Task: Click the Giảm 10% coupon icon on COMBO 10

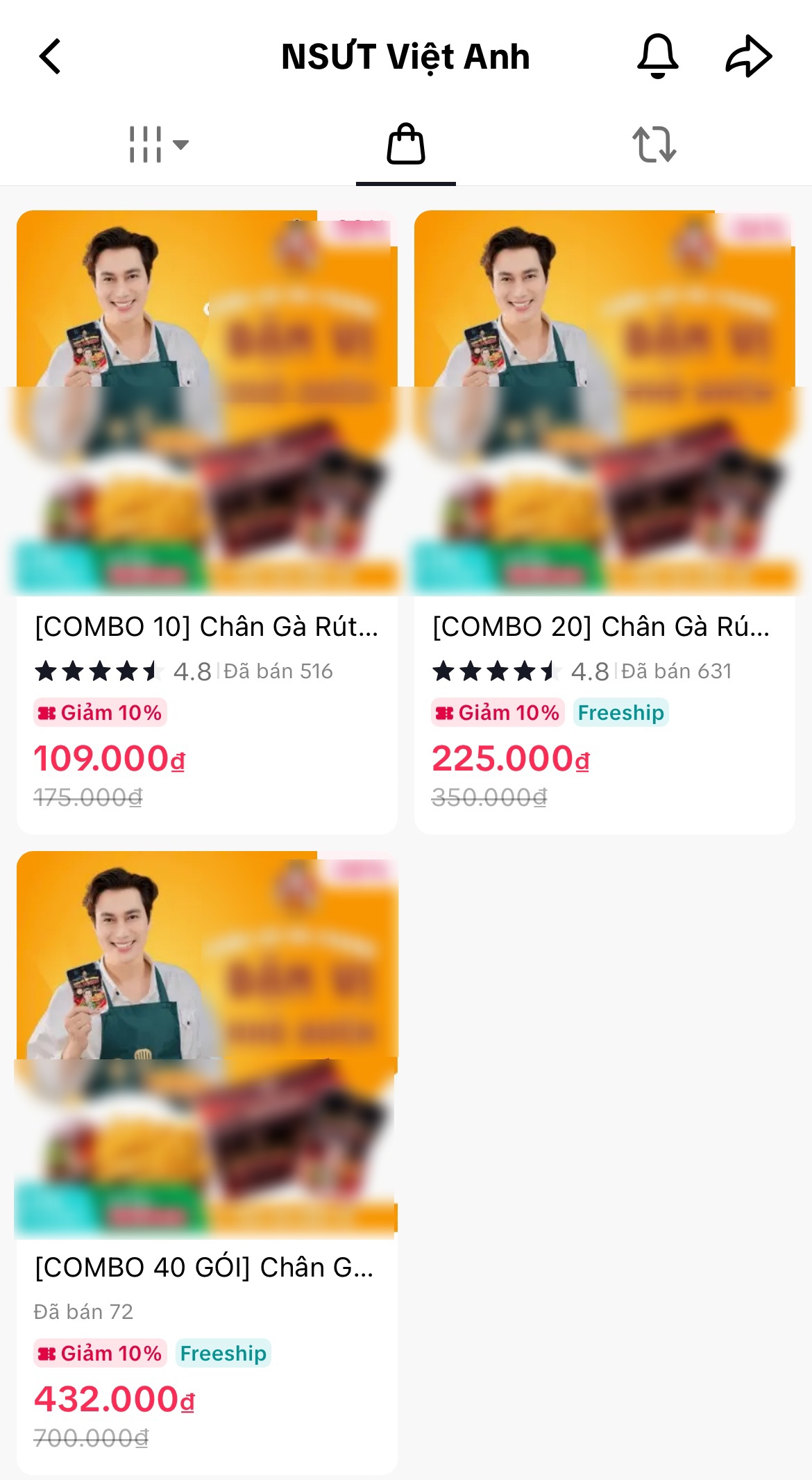Action: [46, 712]
